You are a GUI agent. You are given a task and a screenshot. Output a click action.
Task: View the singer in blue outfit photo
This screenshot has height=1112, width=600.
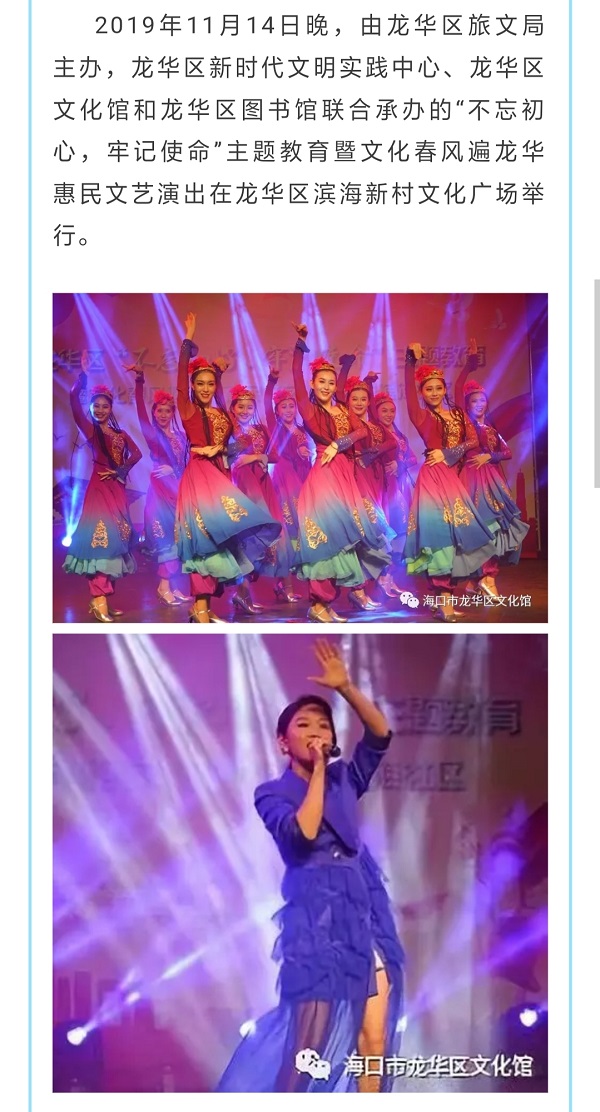tap(300, 862)
